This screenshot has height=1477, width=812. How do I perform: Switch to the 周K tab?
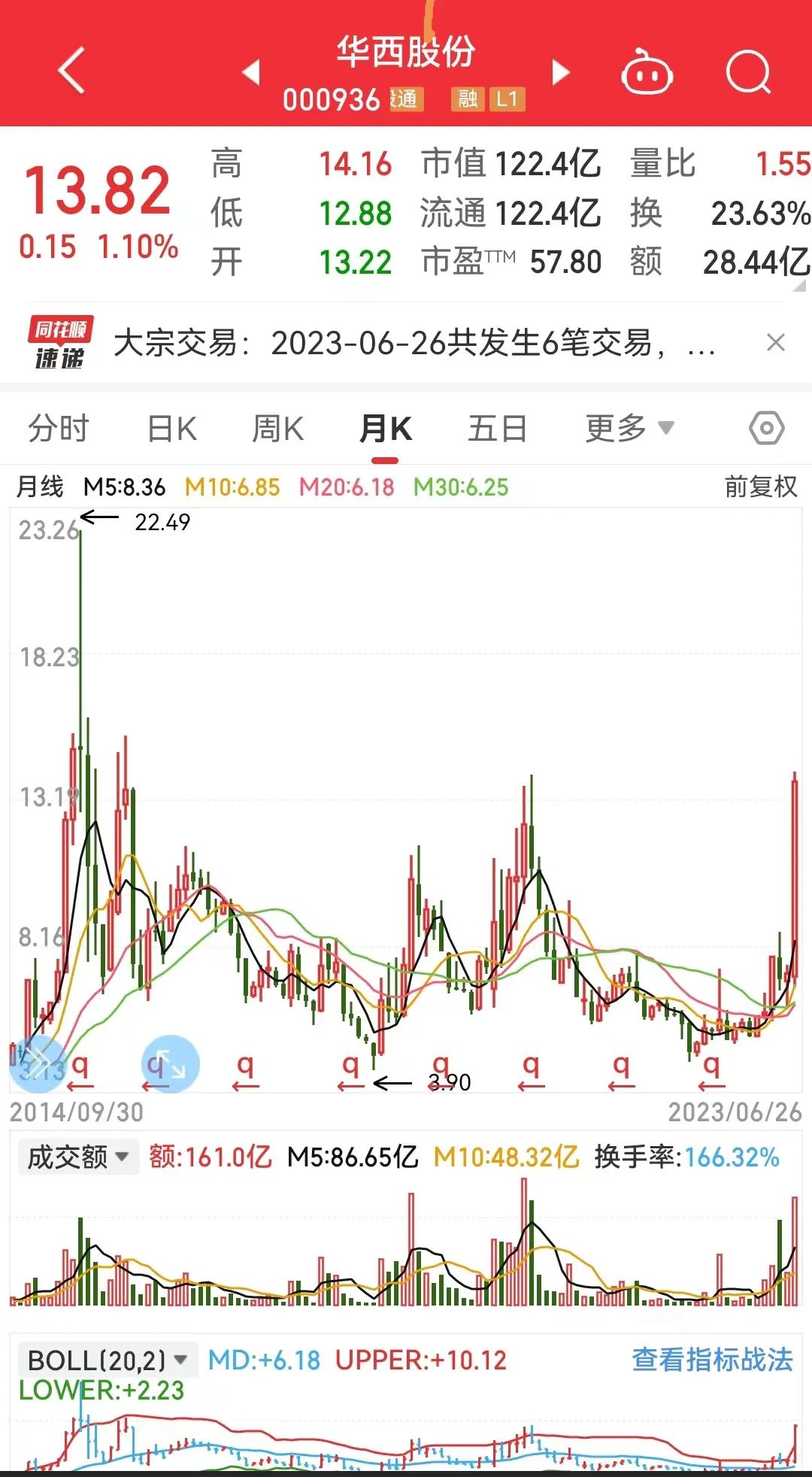pos(277,429)
